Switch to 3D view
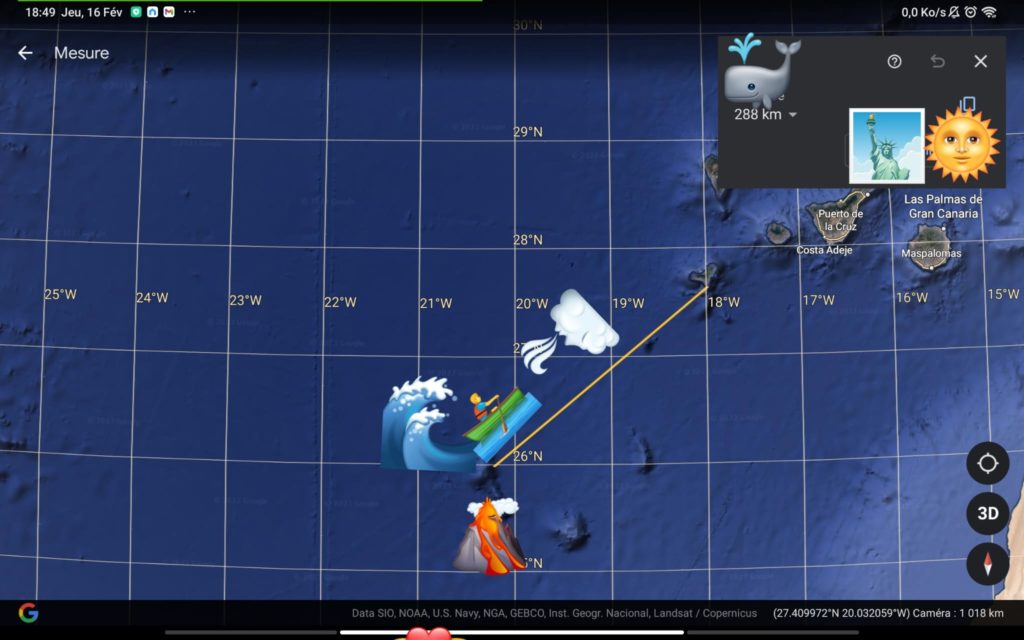 point(987,514)
